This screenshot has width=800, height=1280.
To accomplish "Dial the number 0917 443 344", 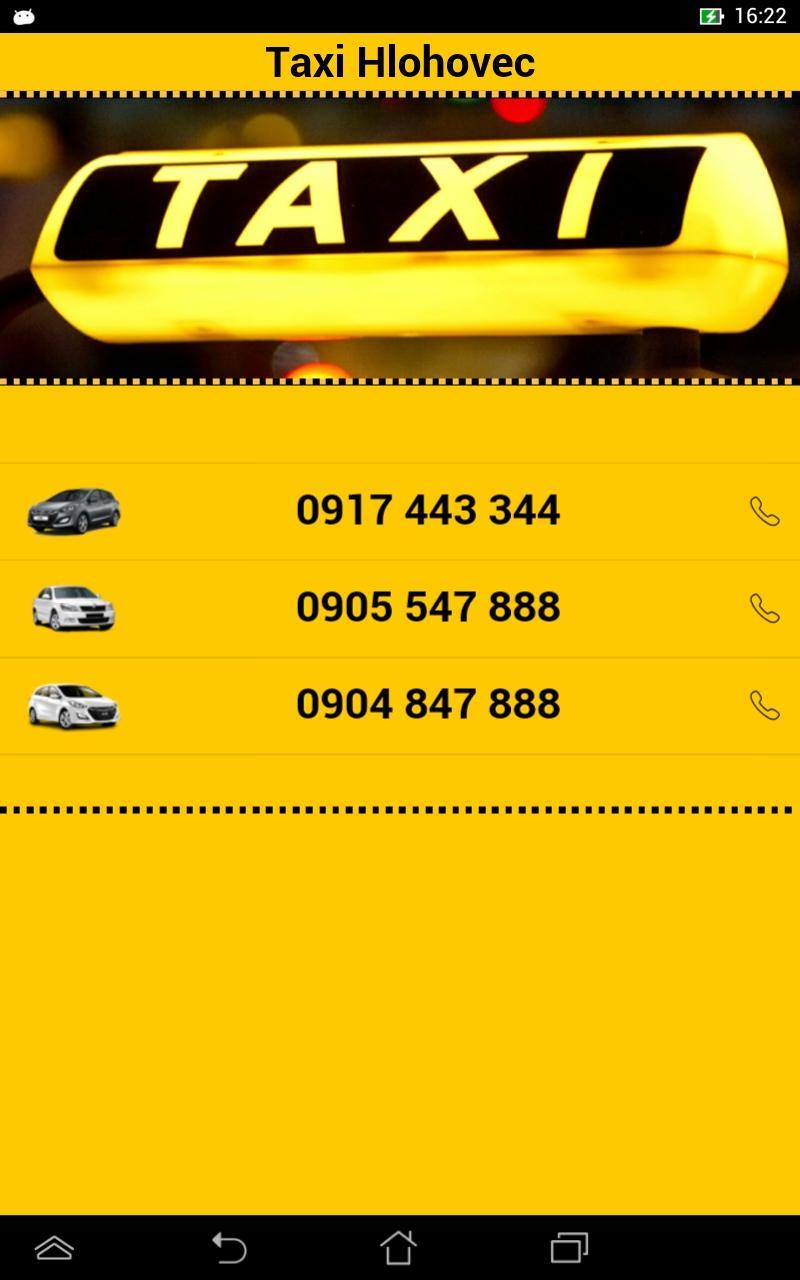I will click(428, 510).
